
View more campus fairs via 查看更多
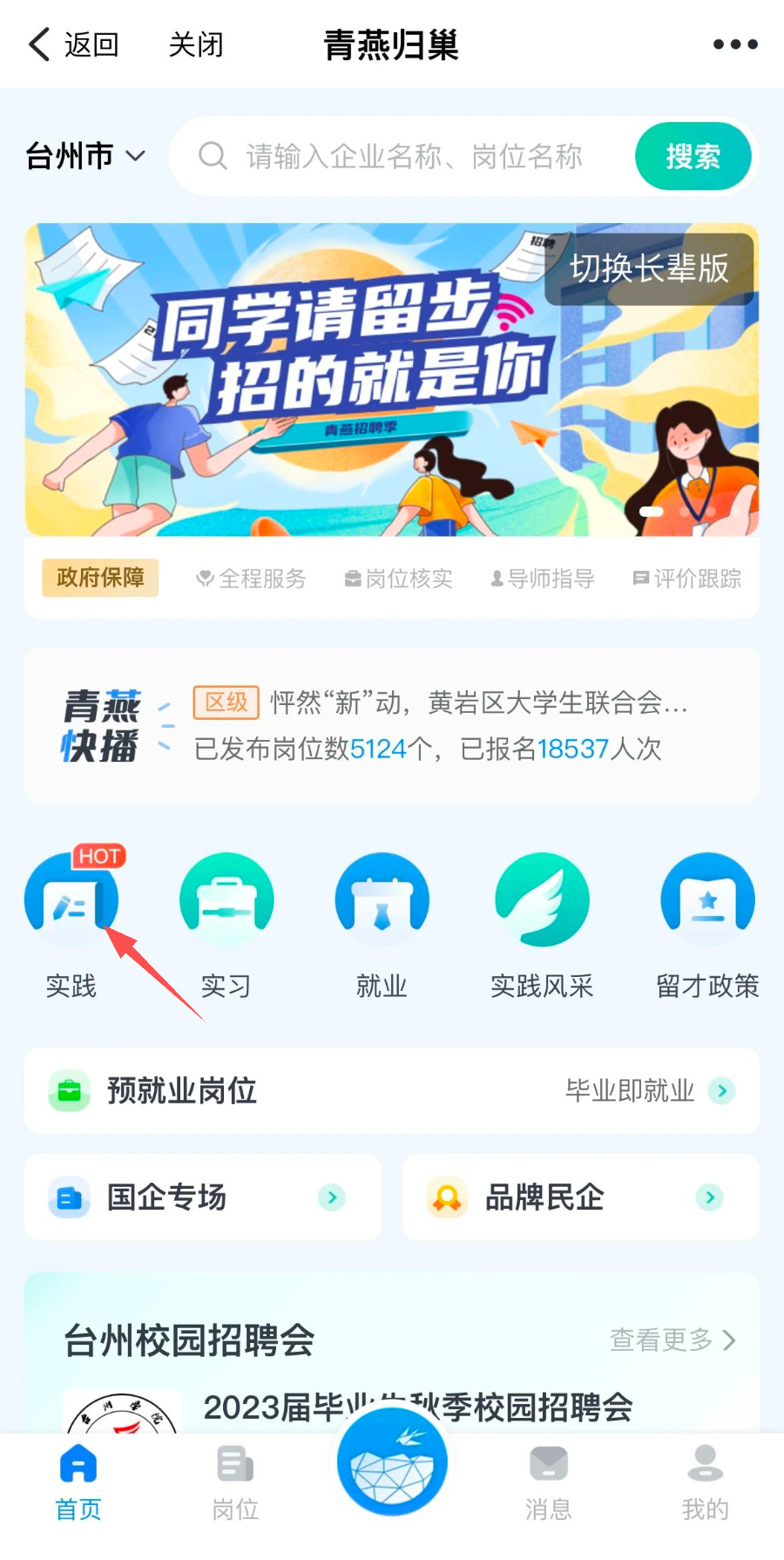click(672, 1340)
